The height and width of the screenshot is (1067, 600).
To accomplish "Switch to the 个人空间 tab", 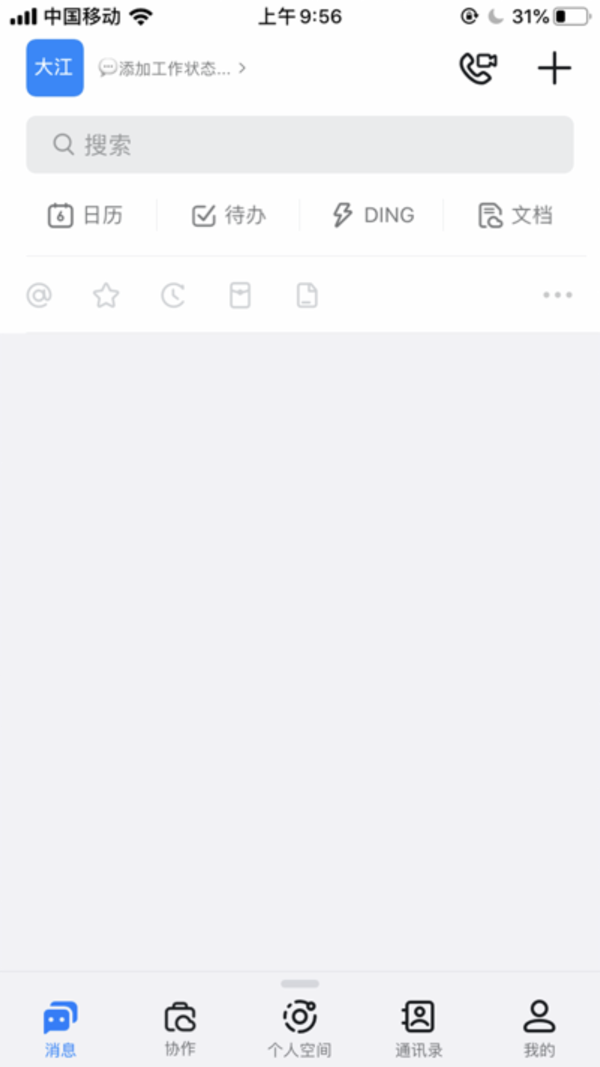I will 300,1028.
